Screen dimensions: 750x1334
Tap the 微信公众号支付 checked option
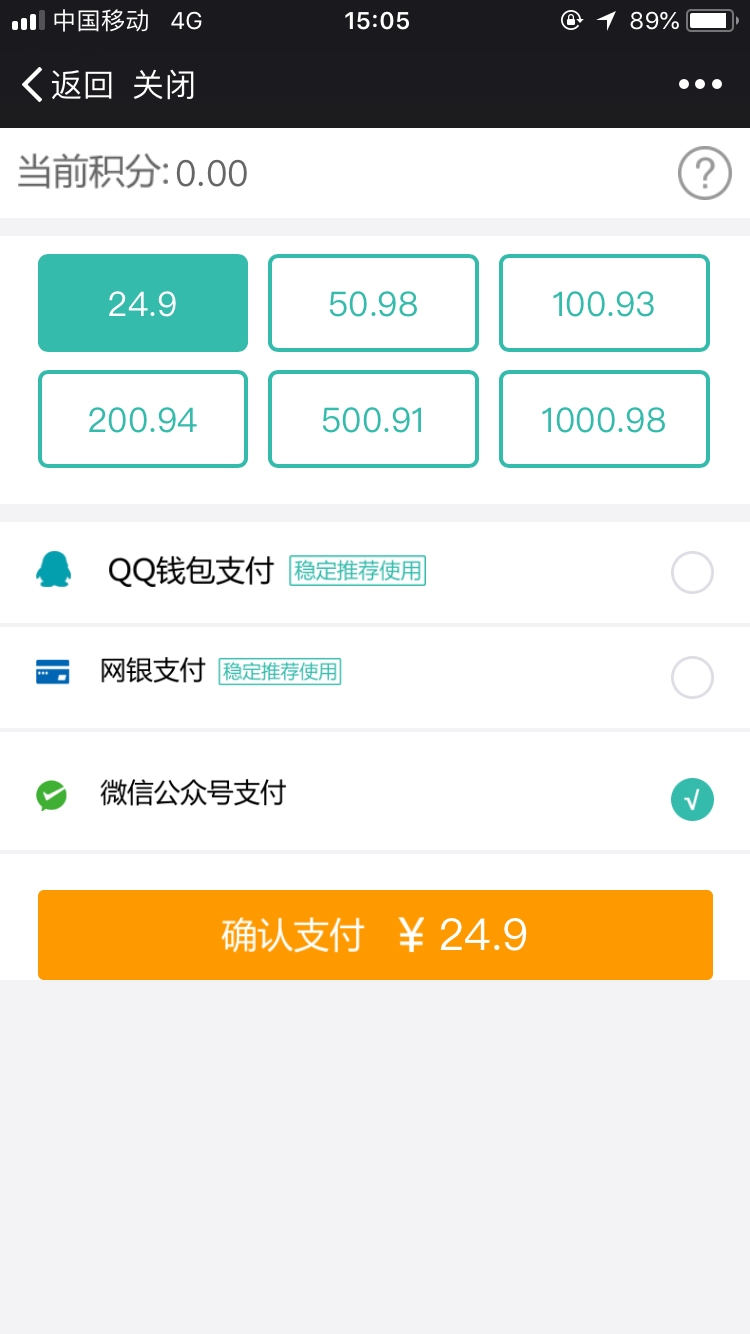(375, 791)
